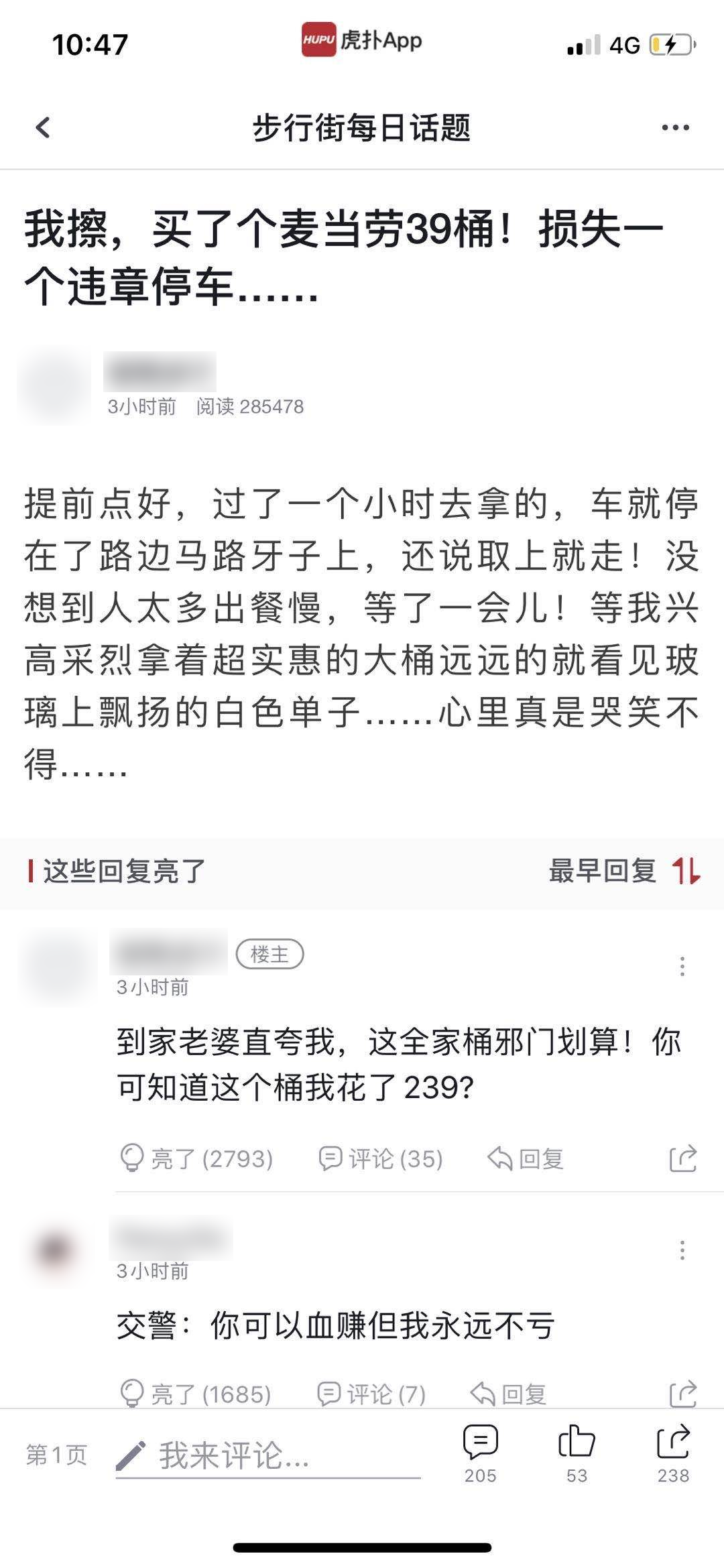
Task: Toggle the 最早回复 sort order
Action: [625, 871]
